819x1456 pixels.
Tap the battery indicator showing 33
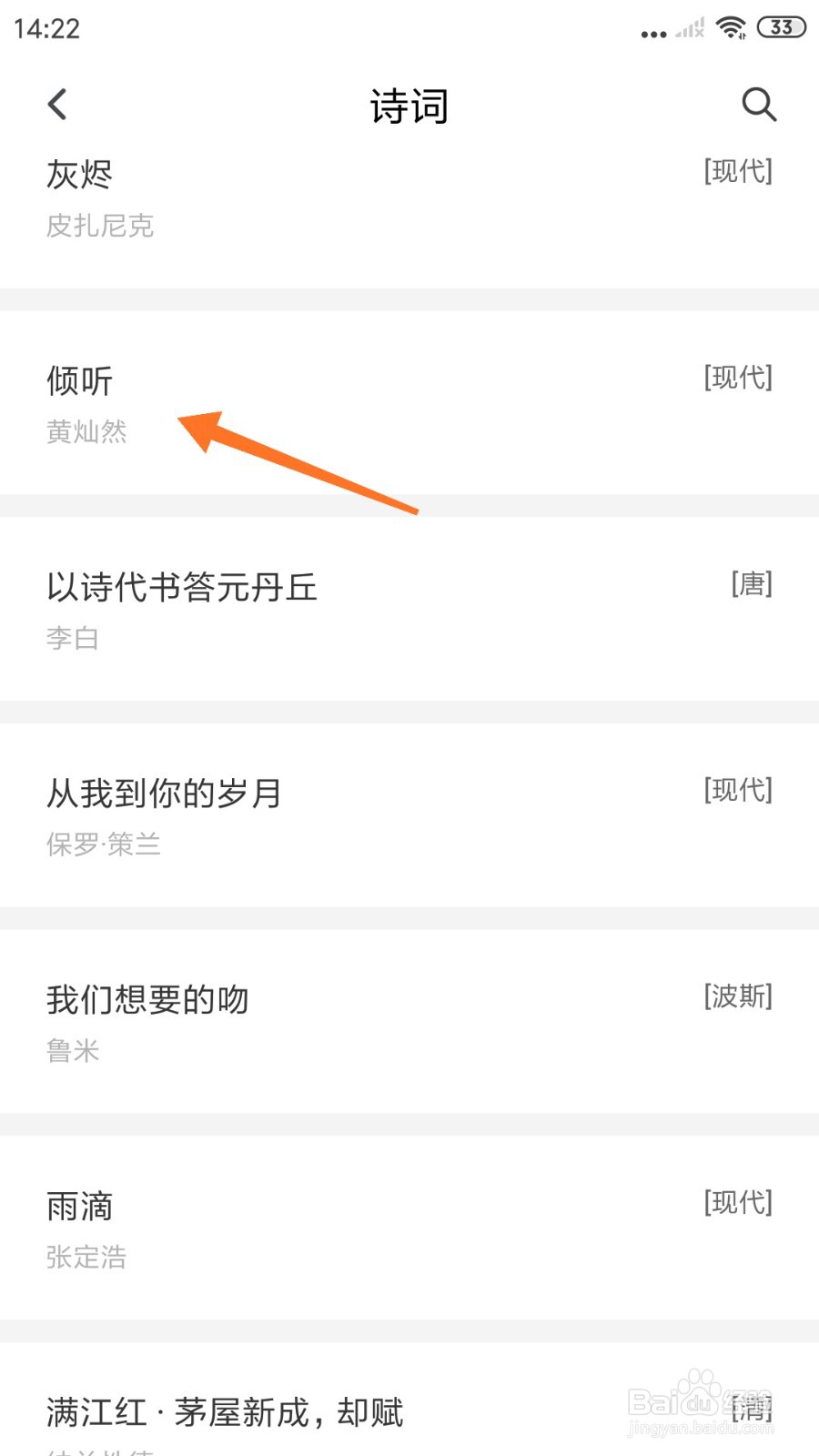tap(779, 29)
